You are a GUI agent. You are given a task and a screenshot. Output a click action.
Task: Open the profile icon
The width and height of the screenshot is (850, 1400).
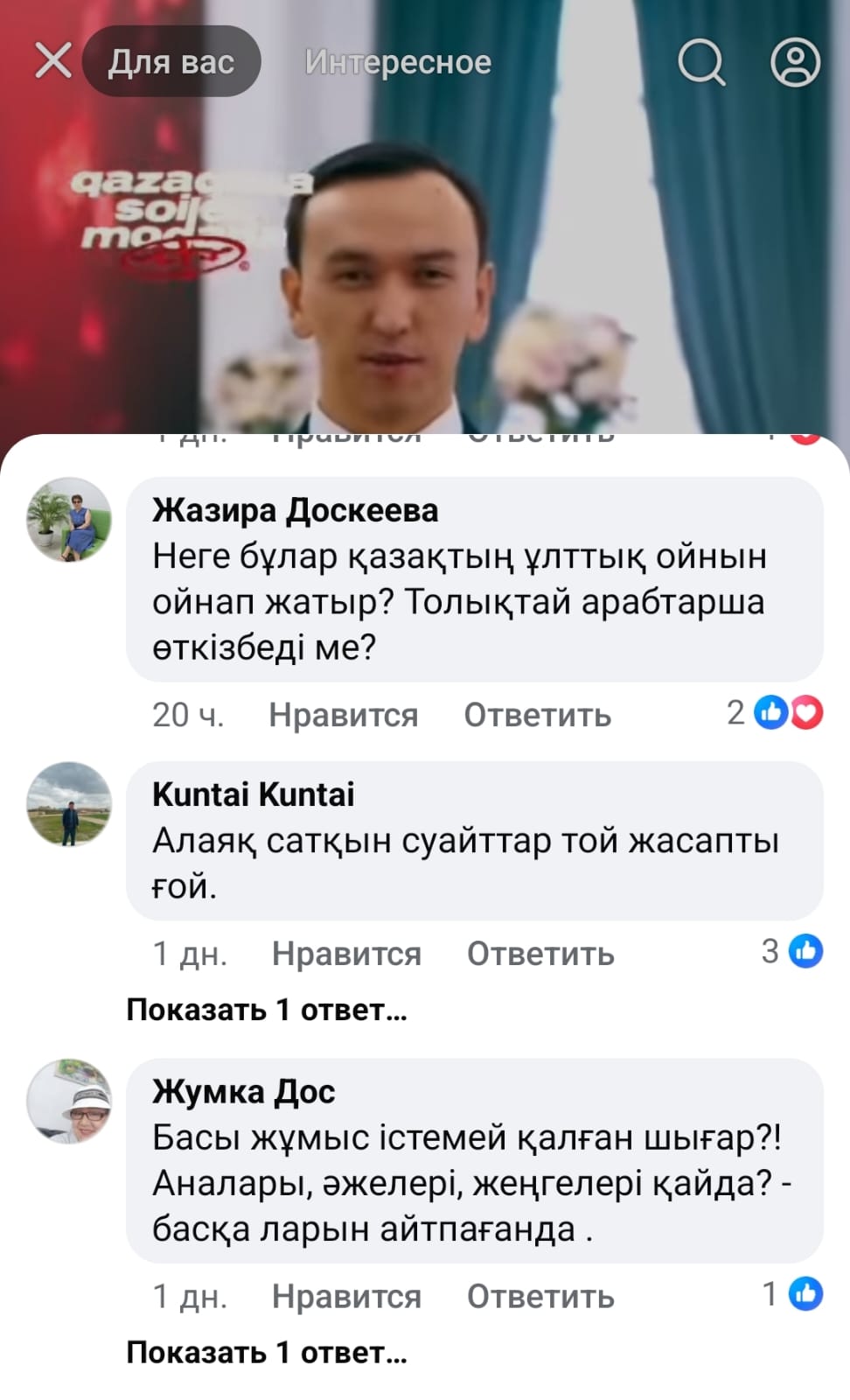[795, 62]
